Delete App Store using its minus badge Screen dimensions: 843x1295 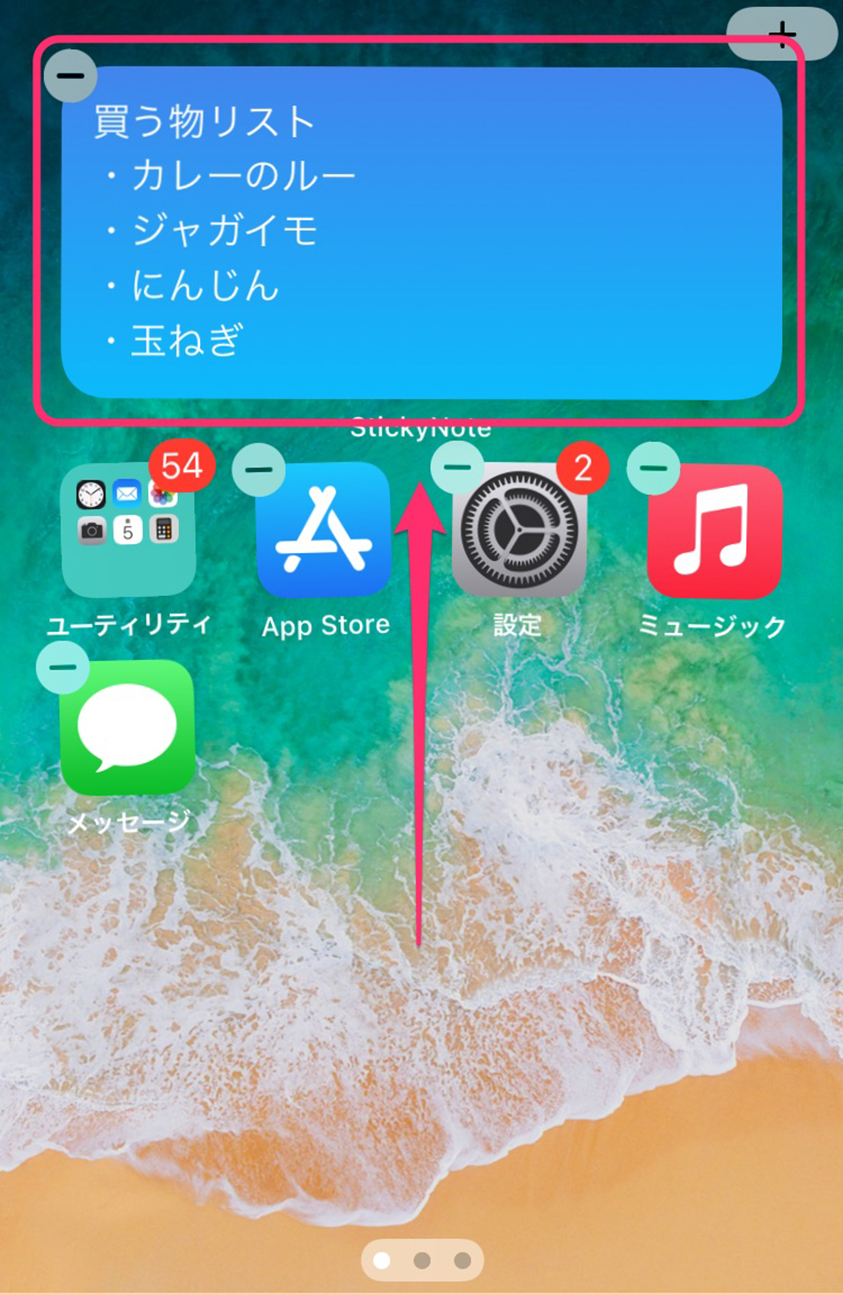click(x=258, y=467)
